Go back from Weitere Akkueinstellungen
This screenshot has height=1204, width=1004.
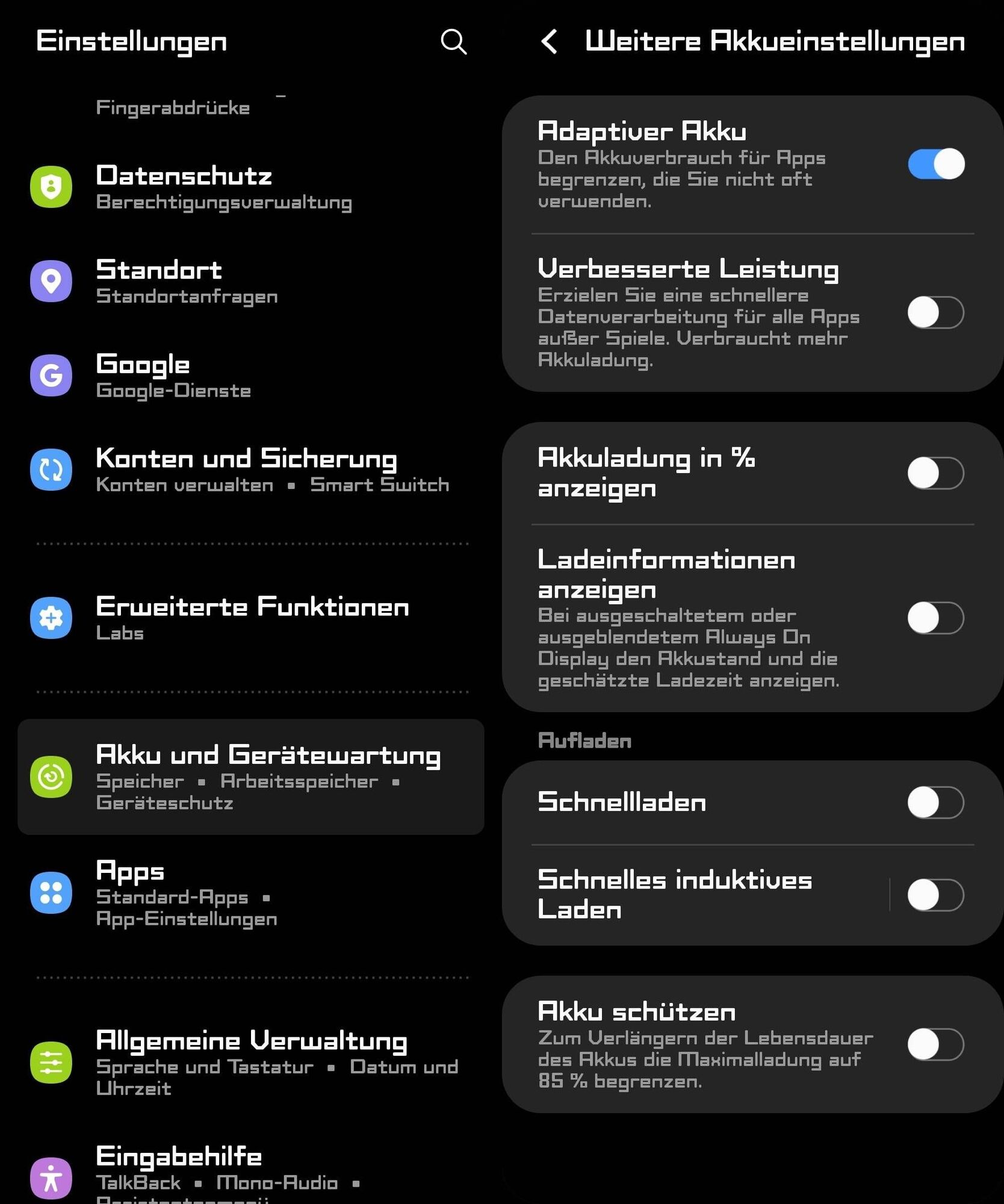549,42
